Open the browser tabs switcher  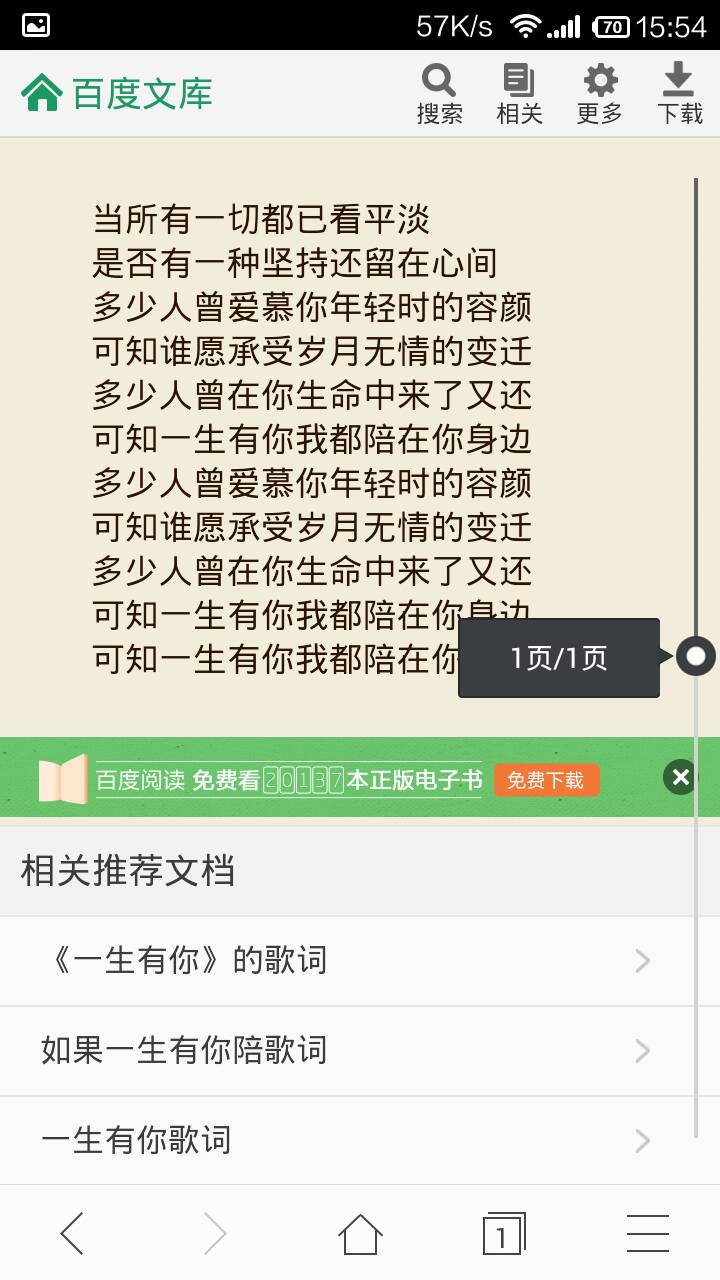(x=503, y=1234)
